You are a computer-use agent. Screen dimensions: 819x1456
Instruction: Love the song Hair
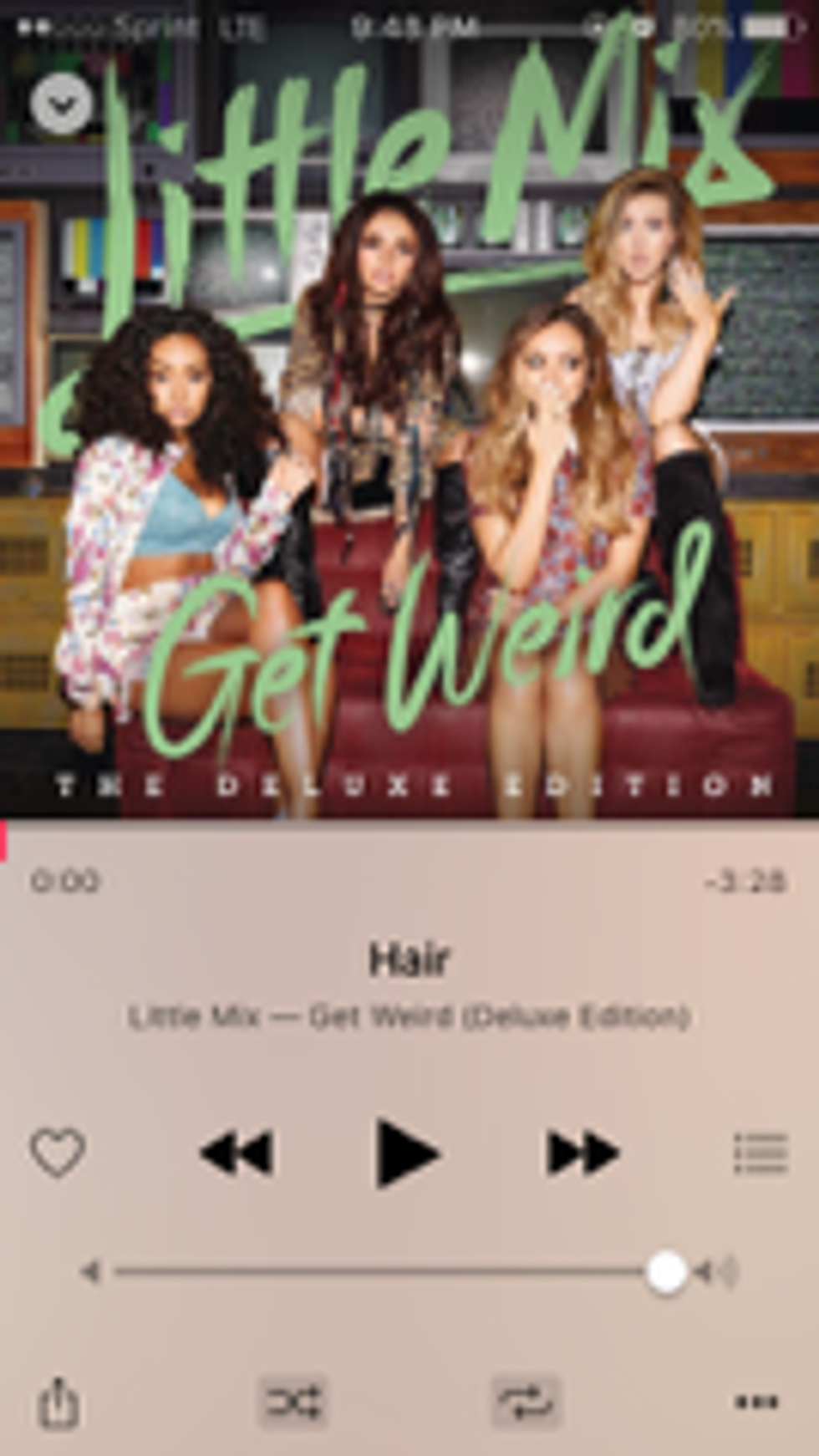click(58, 1153)
